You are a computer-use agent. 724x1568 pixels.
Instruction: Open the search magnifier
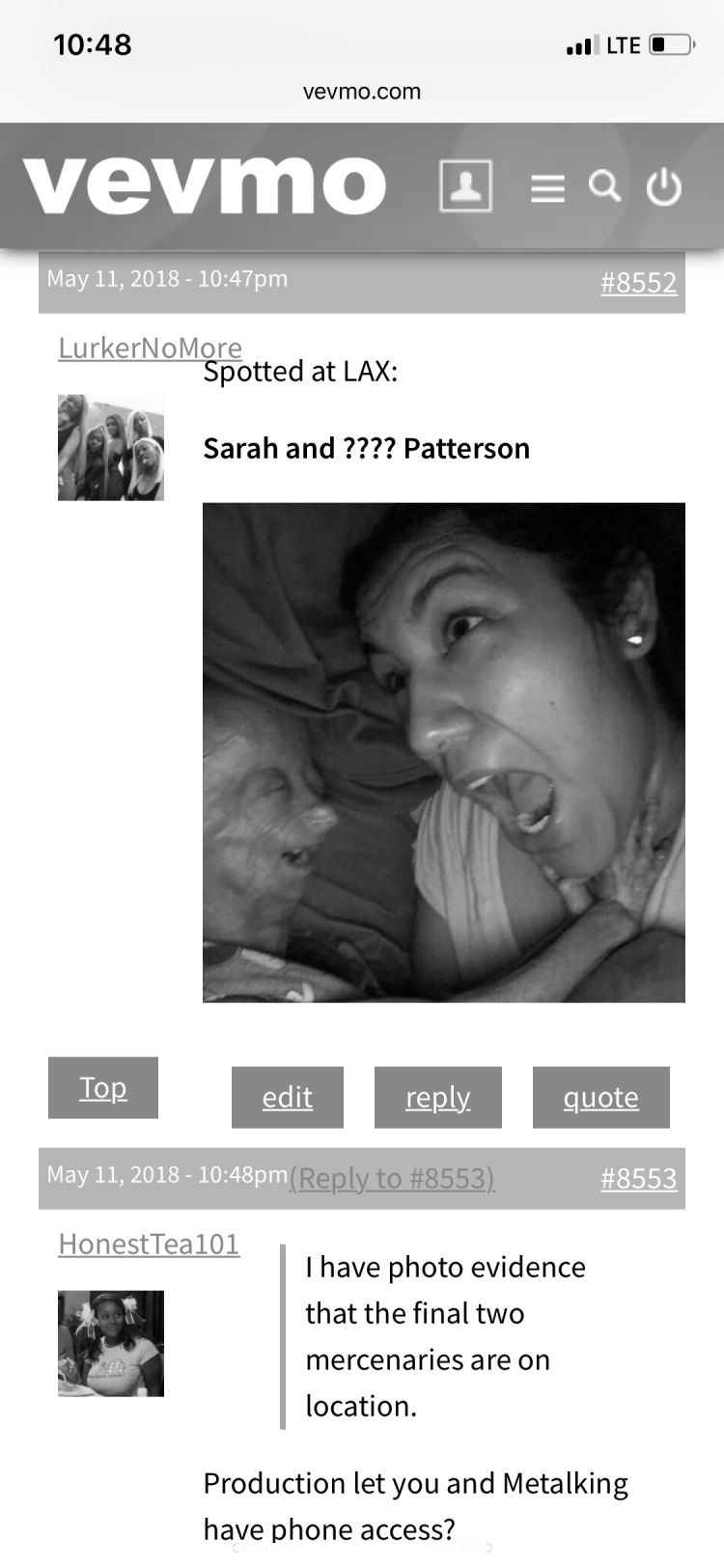604,185
